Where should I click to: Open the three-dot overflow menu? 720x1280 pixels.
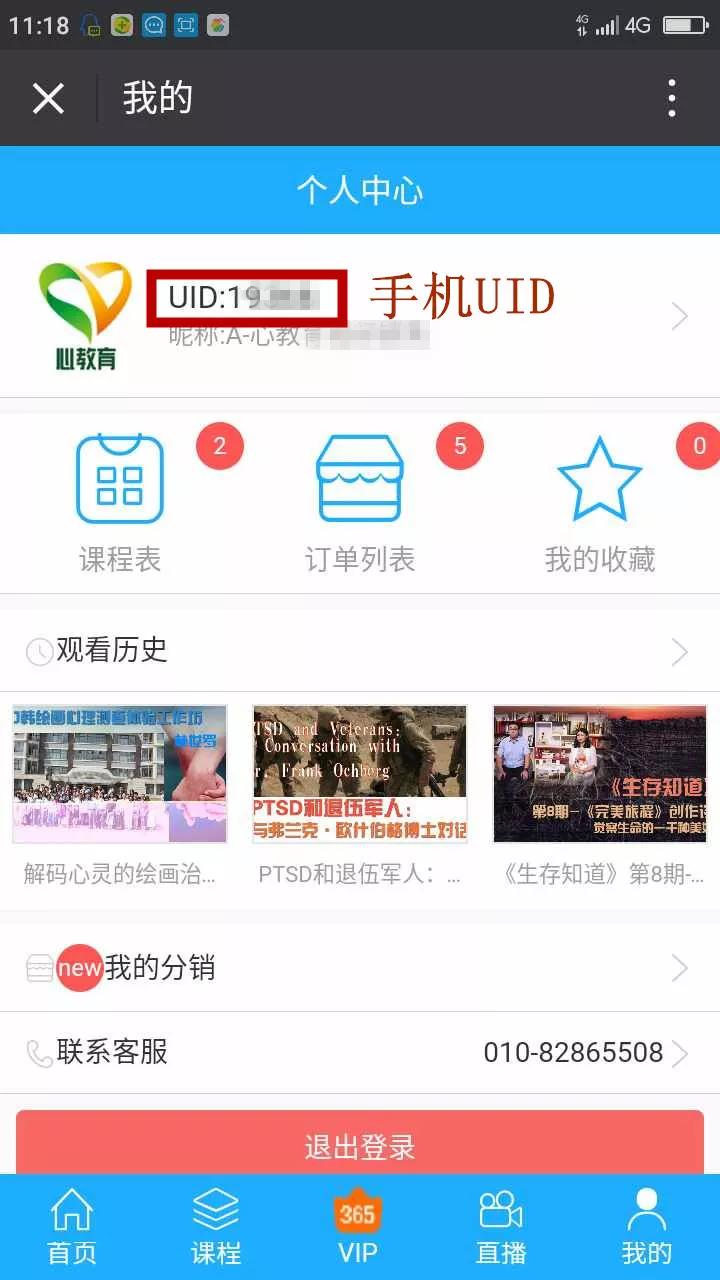pos(672,98)
